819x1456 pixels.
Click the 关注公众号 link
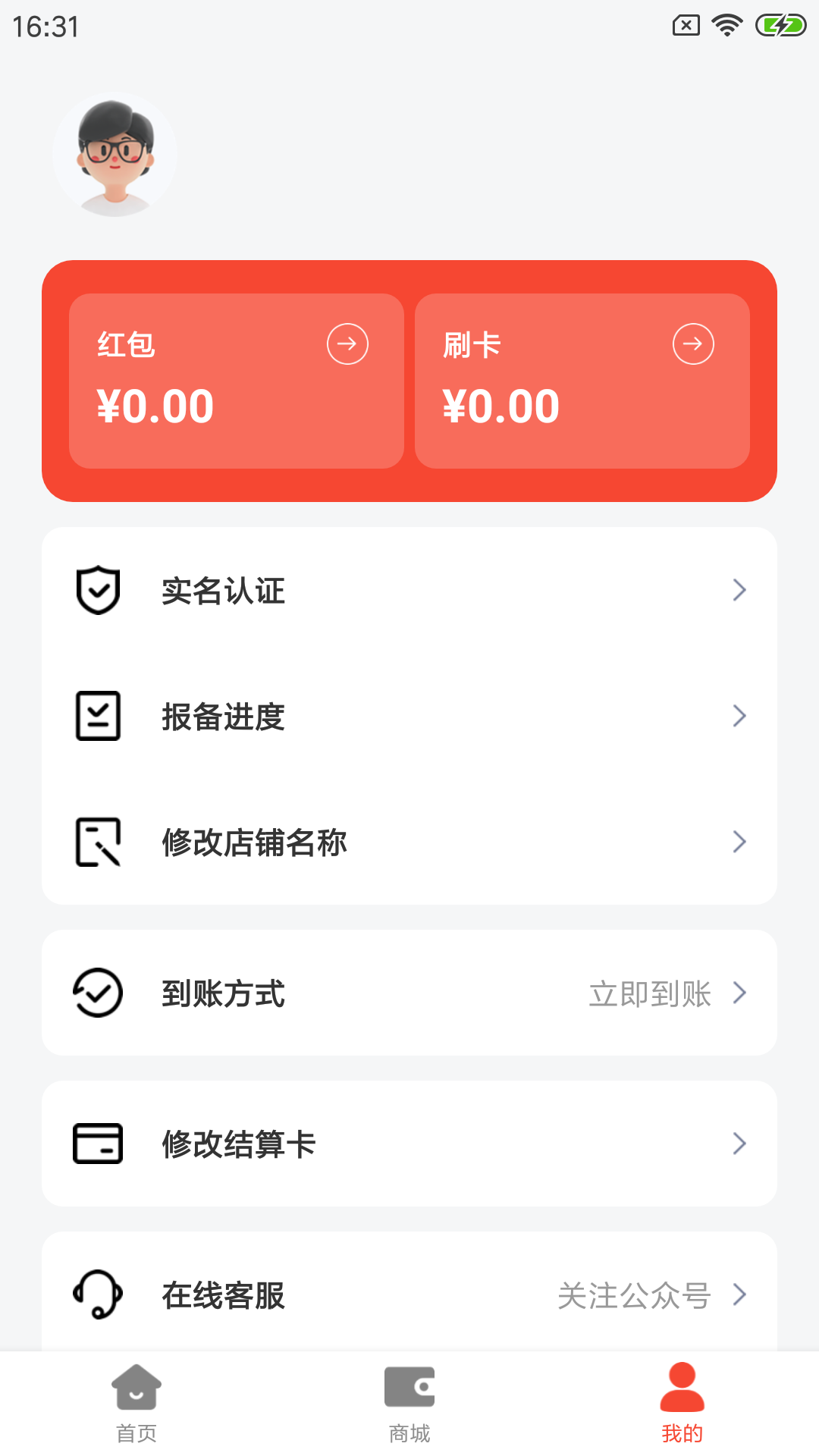pyautogui.click(x=635, y=1295)
